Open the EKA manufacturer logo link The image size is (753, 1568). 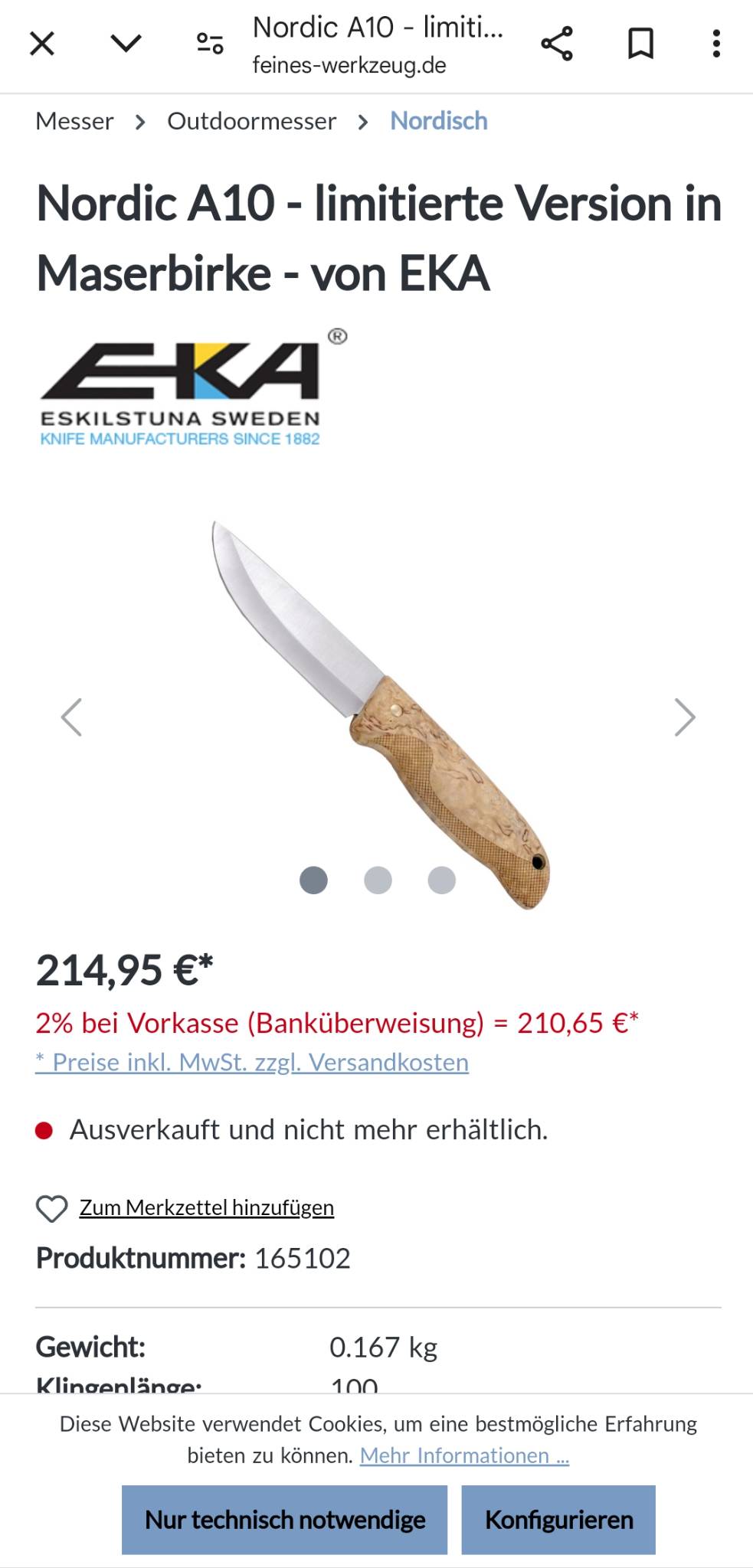192,387
